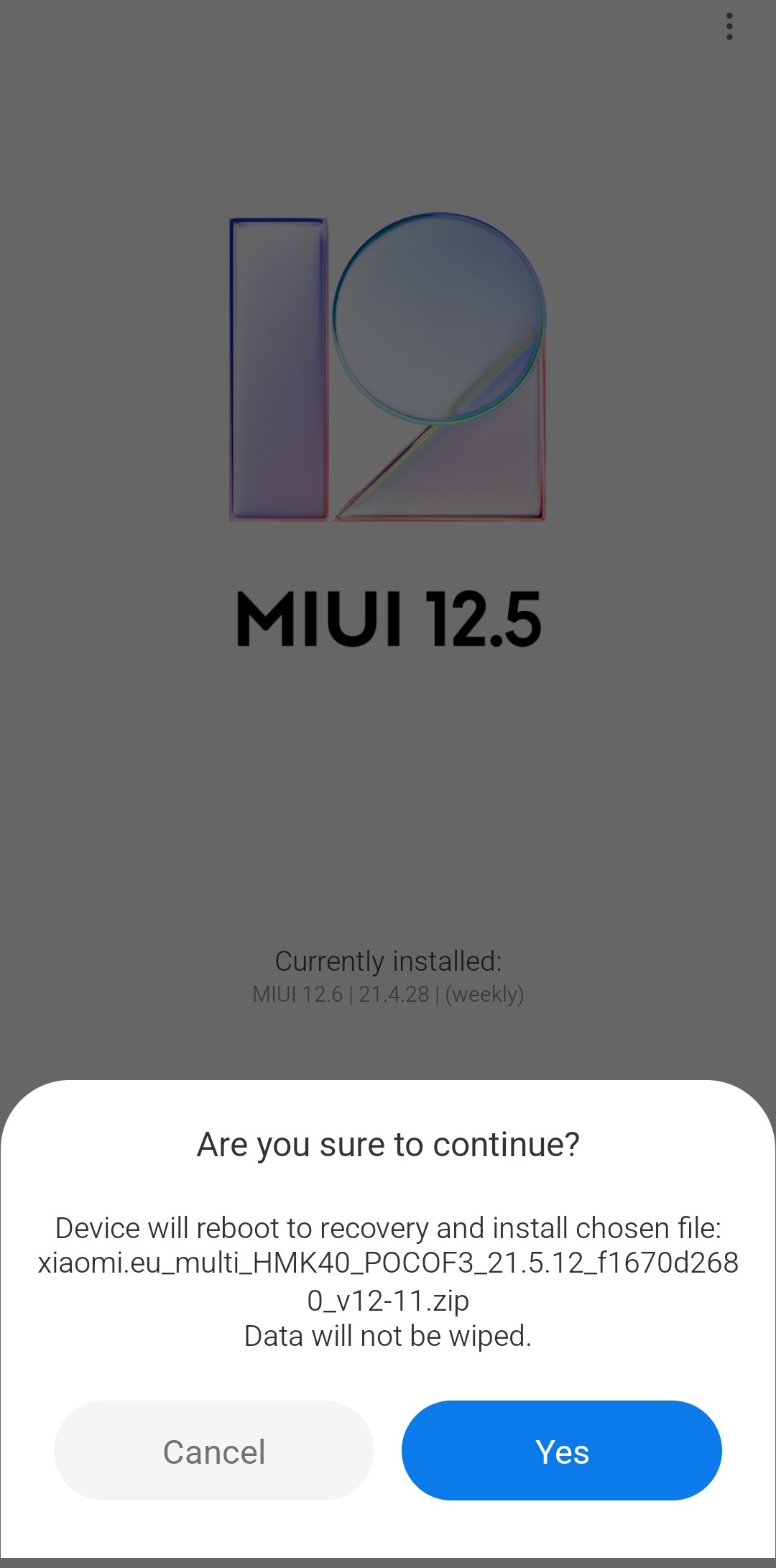Confirm installation by tapping Yes

coord(561,1450)
